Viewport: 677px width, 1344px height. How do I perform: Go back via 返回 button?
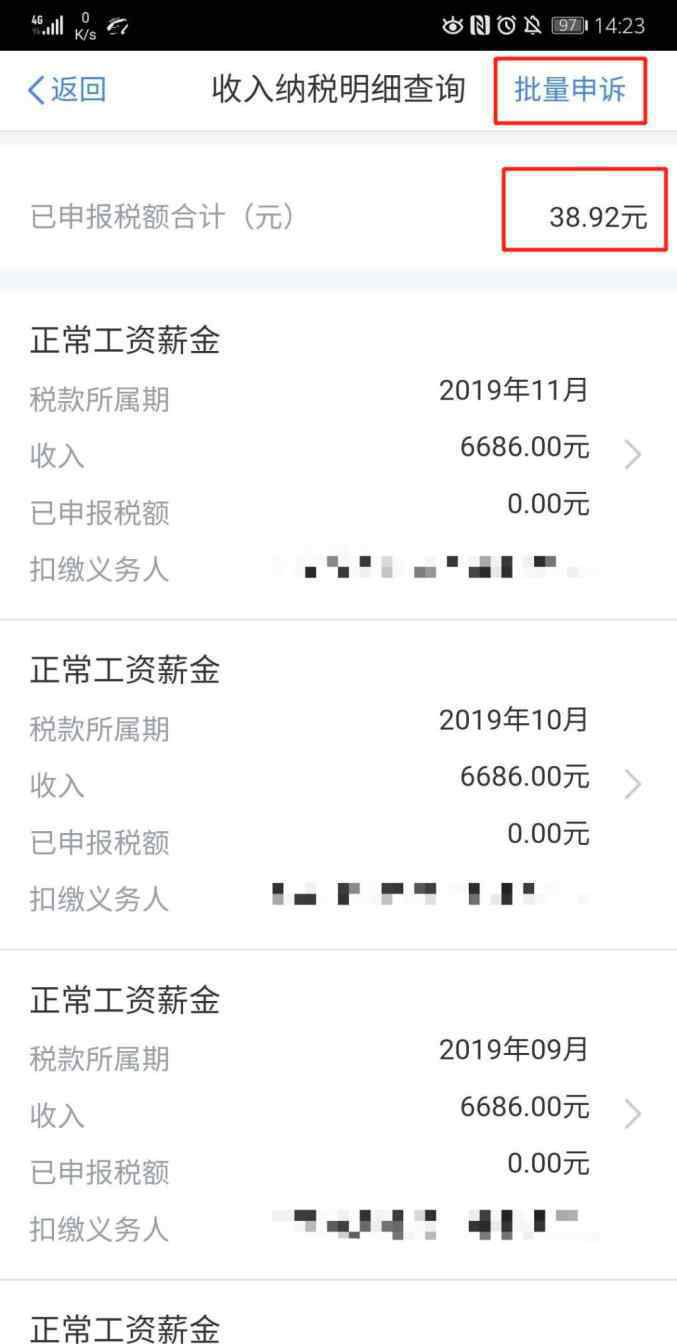(x=66, y=90)
